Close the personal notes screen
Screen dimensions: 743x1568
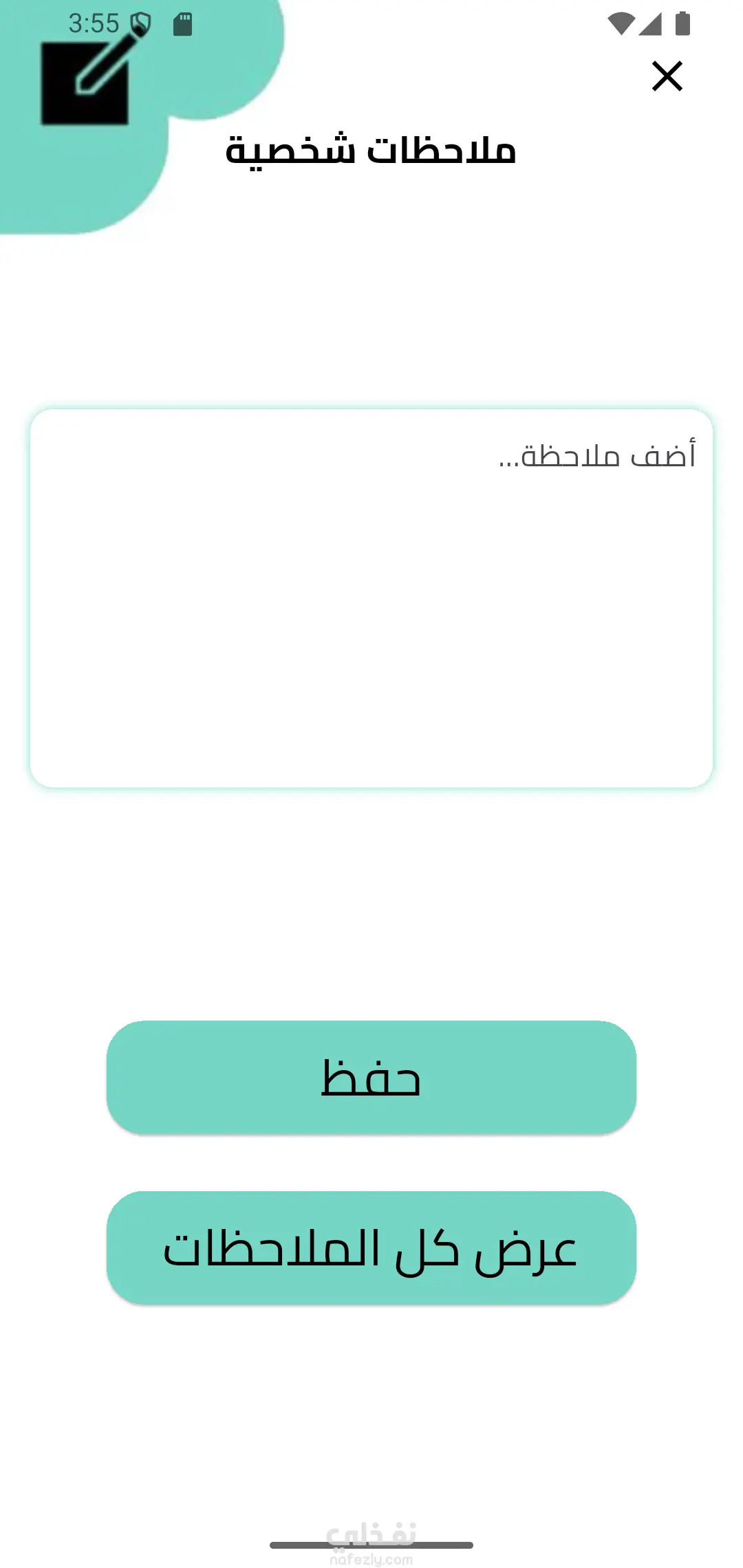point(667,76)
